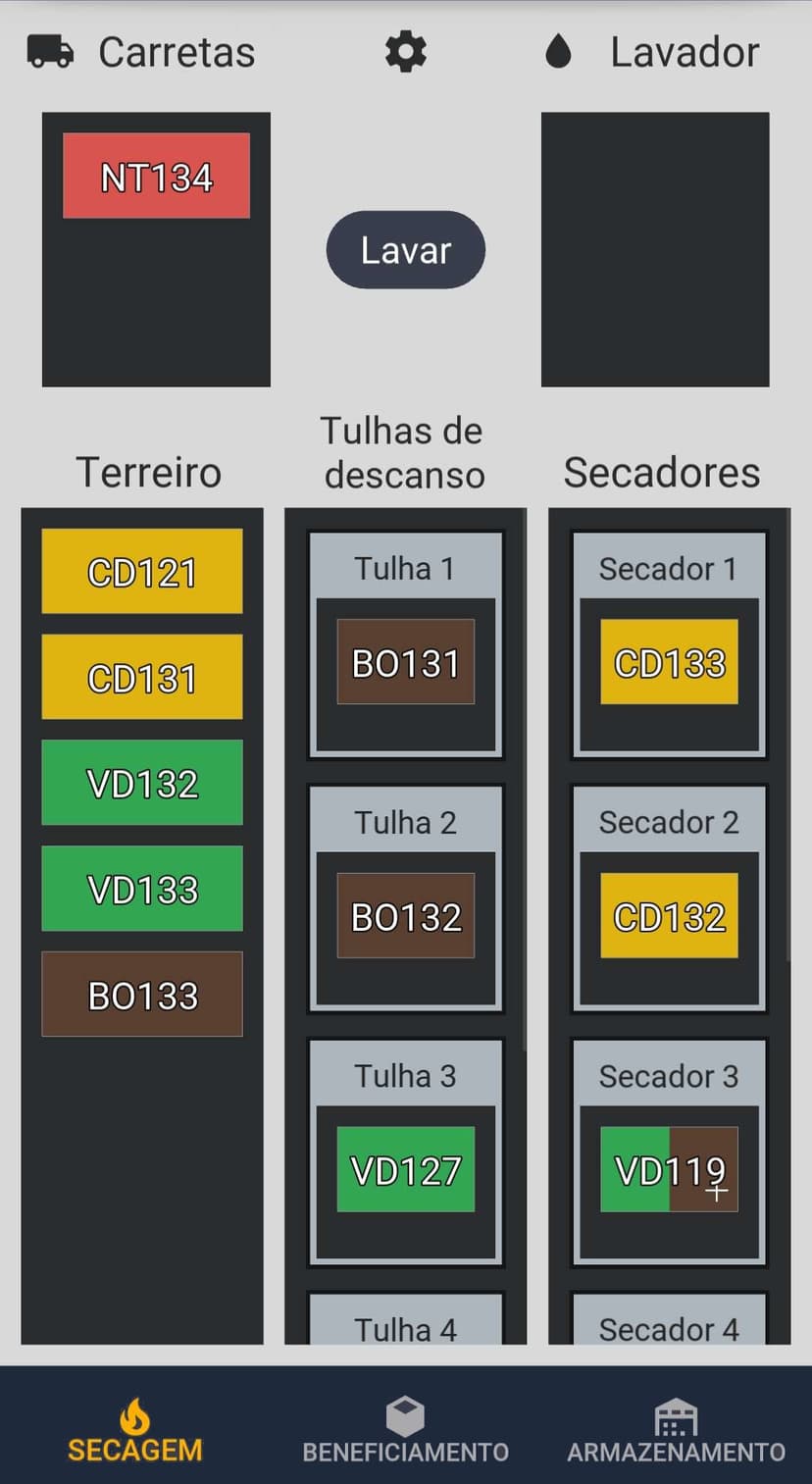Switch to the Armazenamento tab
Viewport: 812px width, 1484px height.
point(676,1430)
